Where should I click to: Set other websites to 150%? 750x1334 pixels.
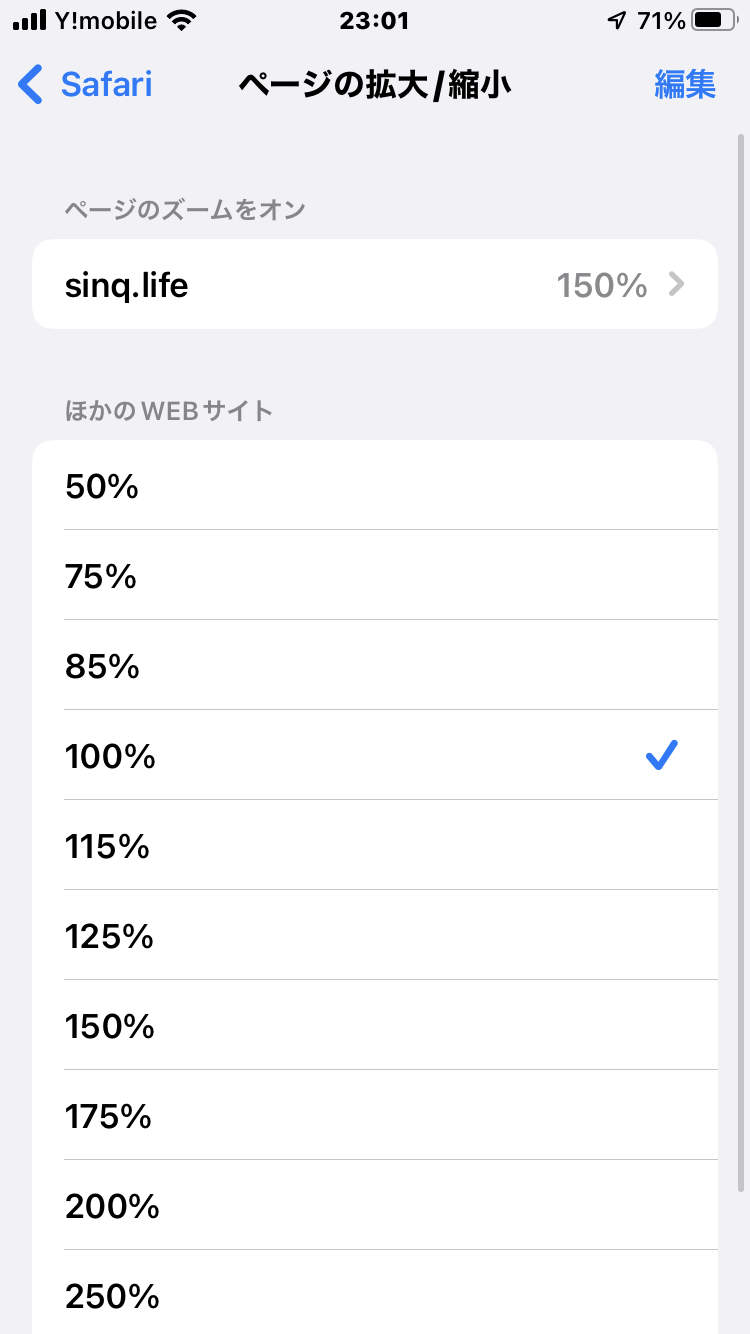[375, 1025]
